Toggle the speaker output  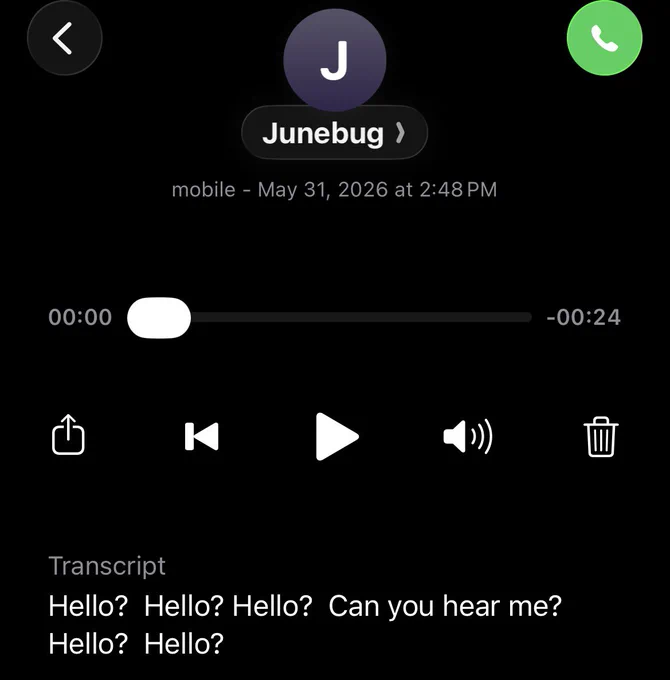click(x=468, y=436)
